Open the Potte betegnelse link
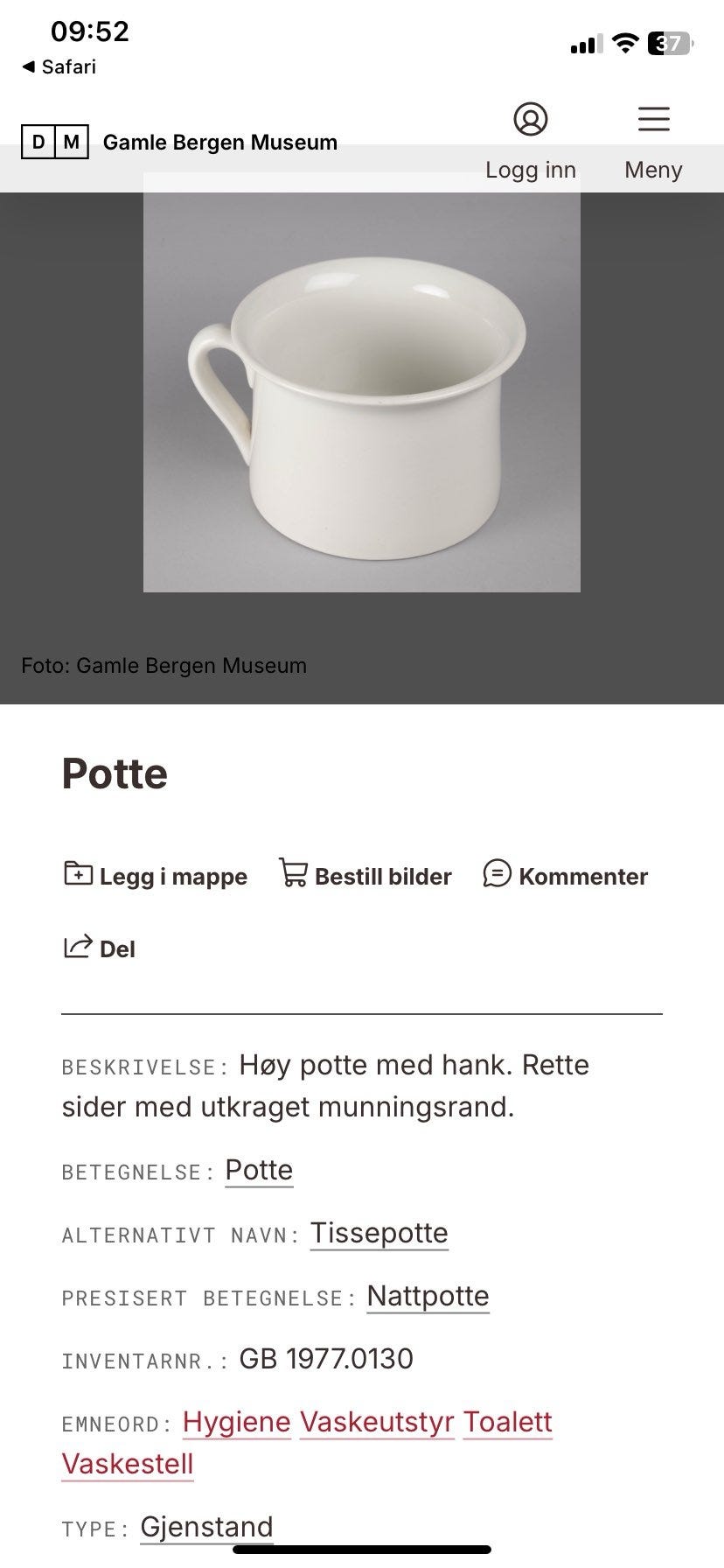This screenshot has height=1568, width=724. tap(259, 1171)
